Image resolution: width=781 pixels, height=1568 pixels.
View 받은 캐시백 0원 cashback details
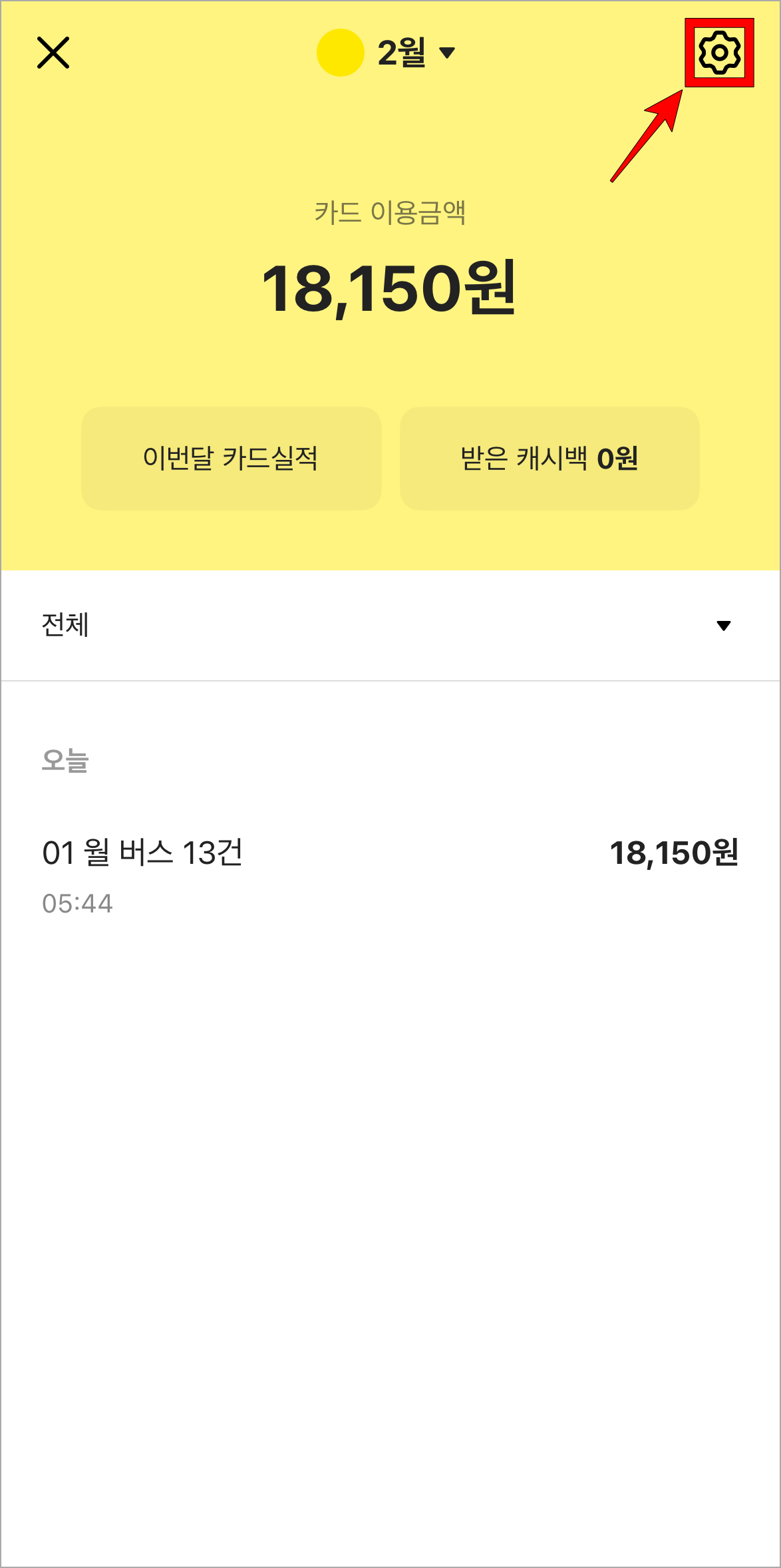point(549,457)
